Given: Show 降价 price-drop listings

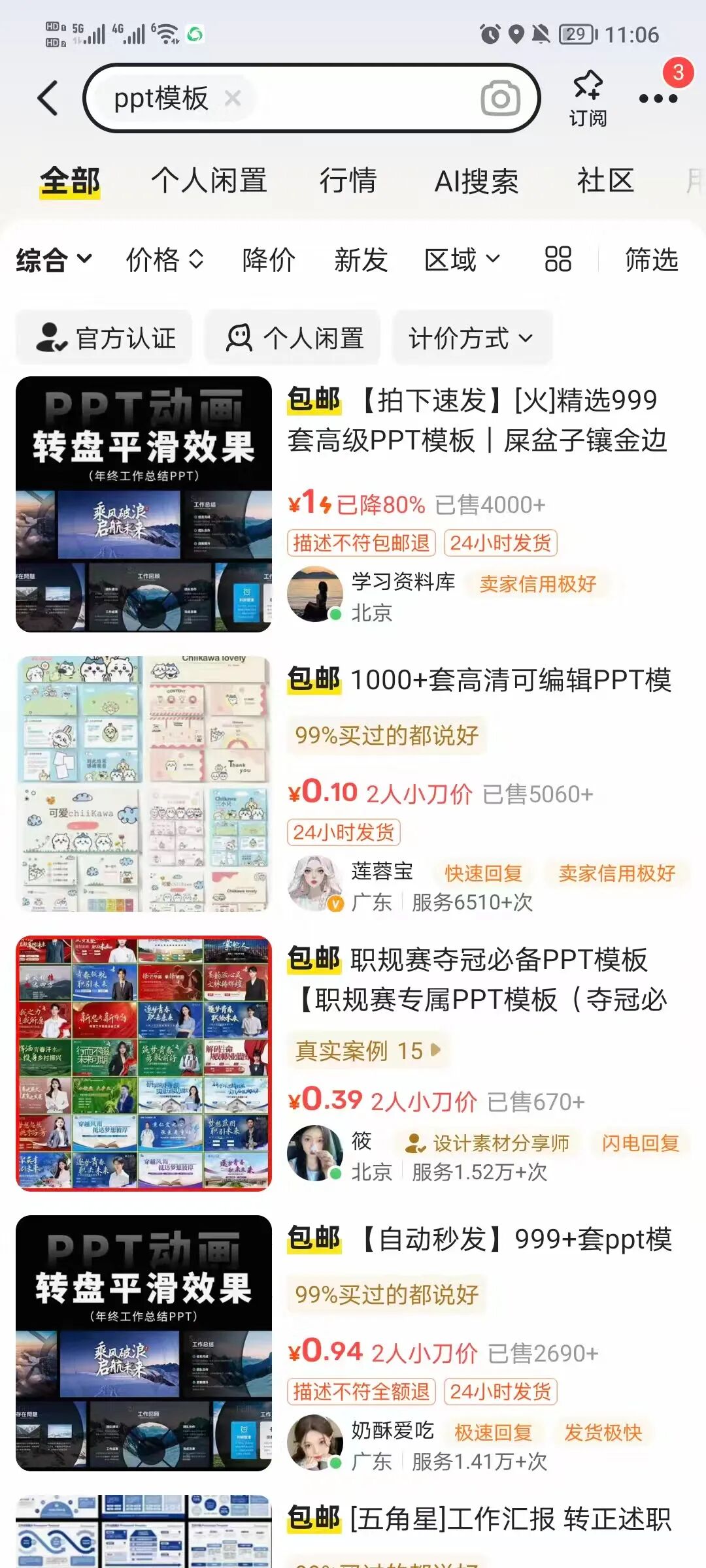Looking at the screenshot, I should pyautogui.click(x=269, y=259).
